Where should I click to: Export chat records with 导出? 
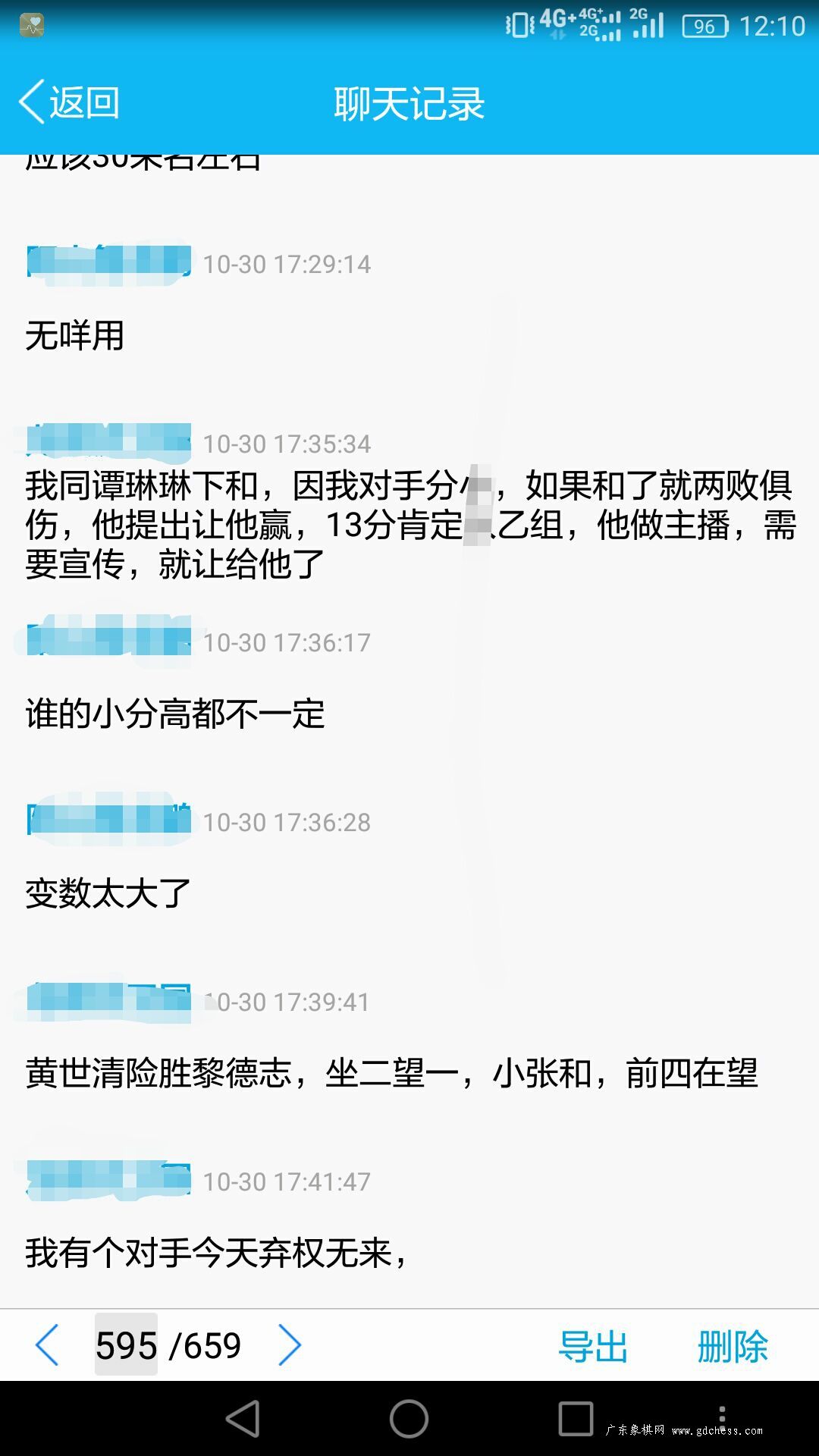click(593, 1347)
